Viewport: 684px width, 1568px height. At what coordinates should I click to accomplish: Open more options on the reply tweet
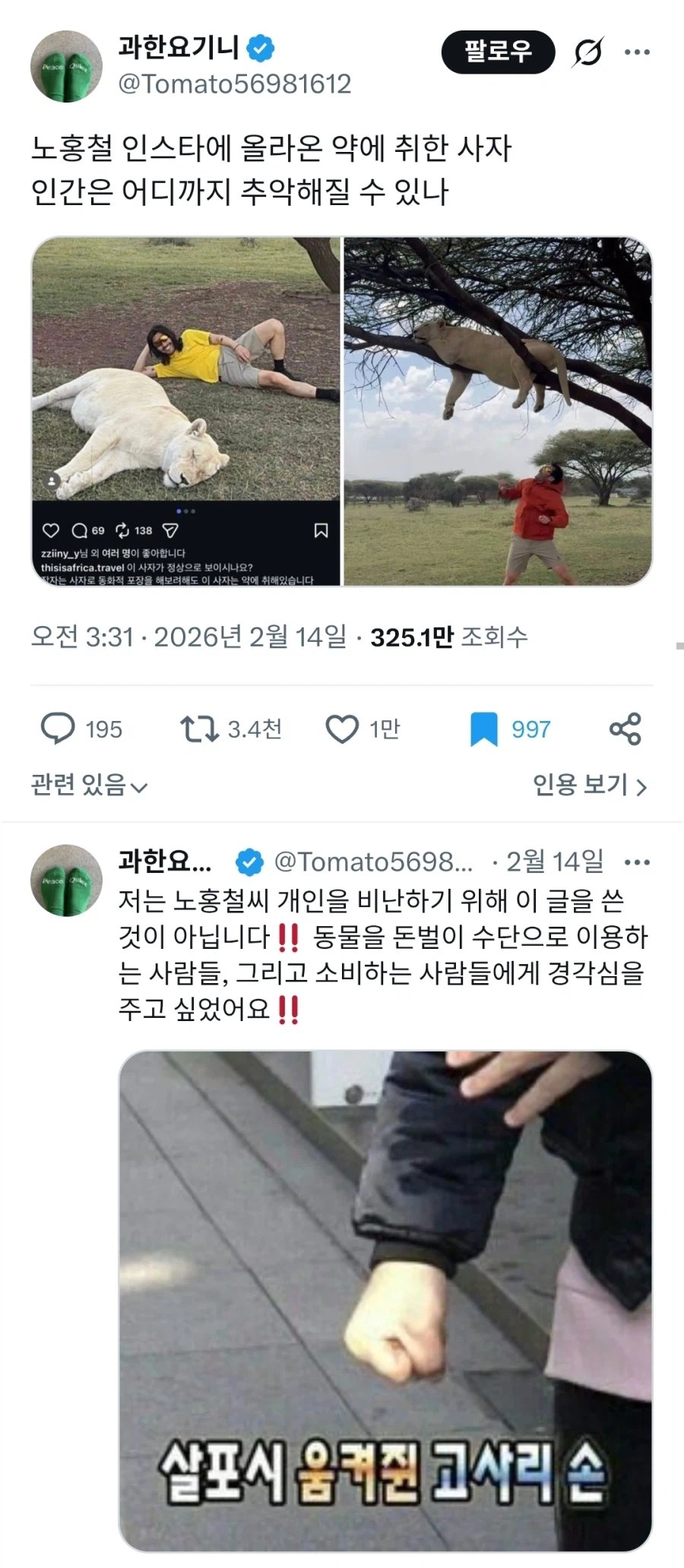pyautogui.click(x=637, y=861)
